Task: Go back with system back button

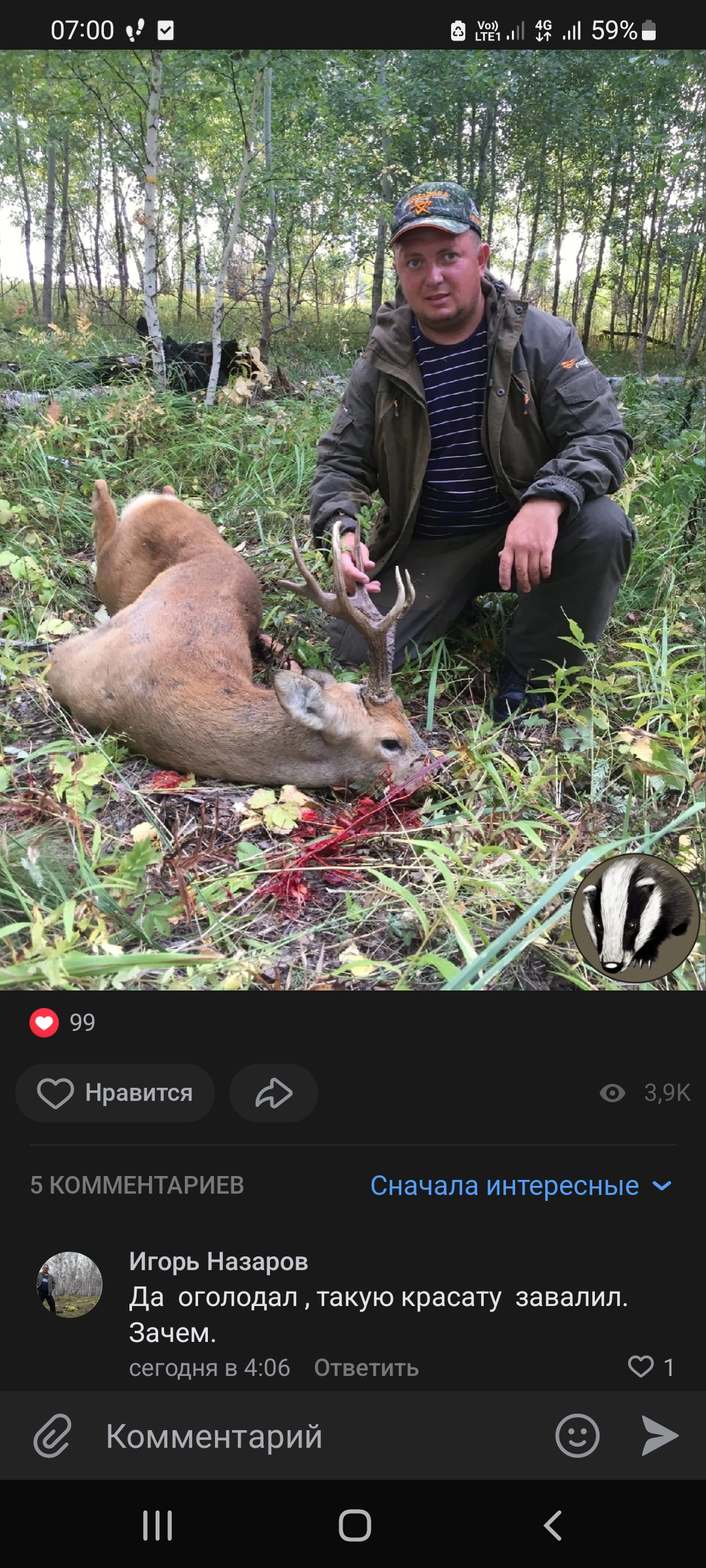Action: [x=553, y=1526]
